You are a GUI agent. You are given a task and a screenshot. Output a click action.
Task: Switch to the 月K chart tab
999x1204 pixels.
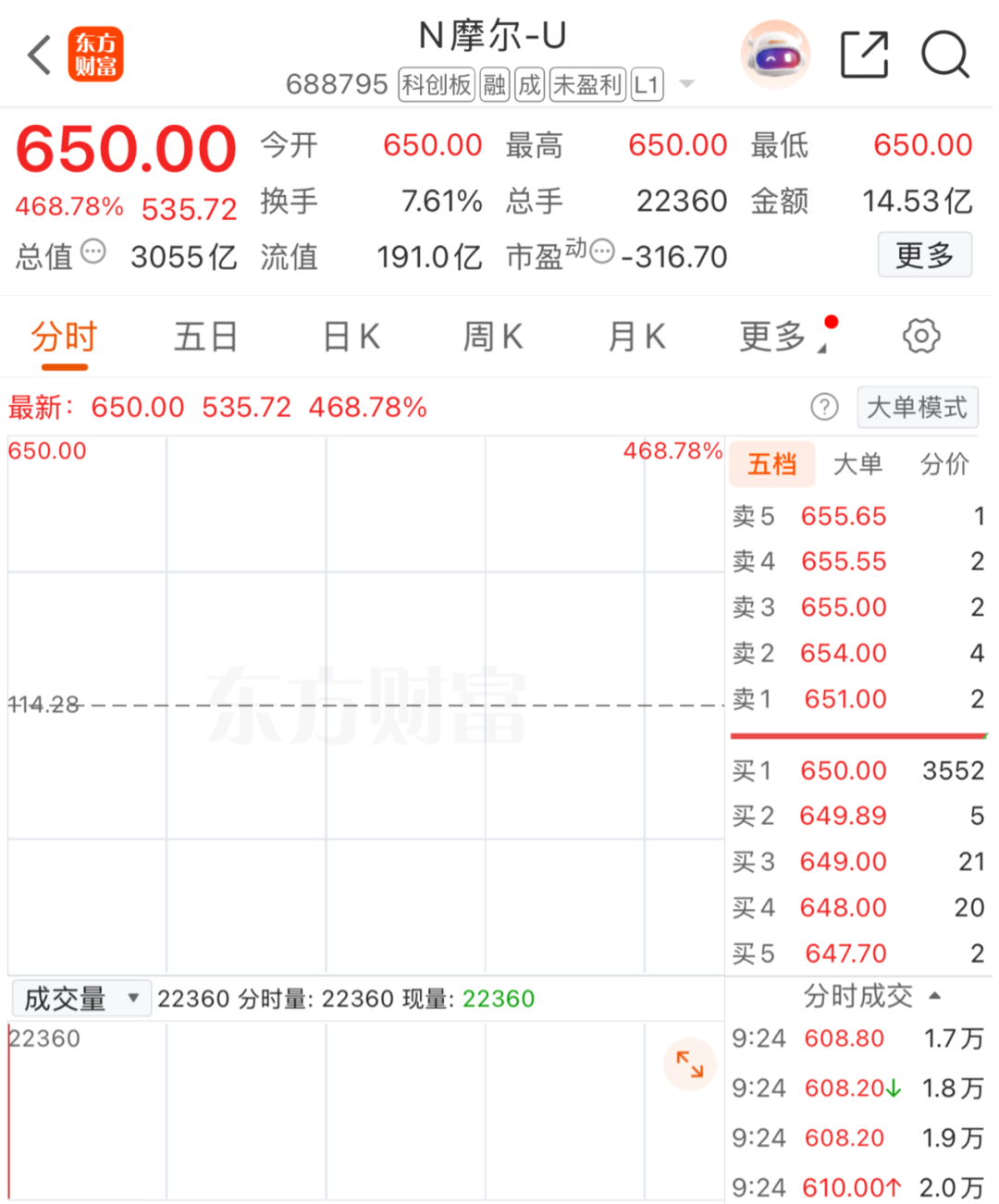click(x=636, y=338)
